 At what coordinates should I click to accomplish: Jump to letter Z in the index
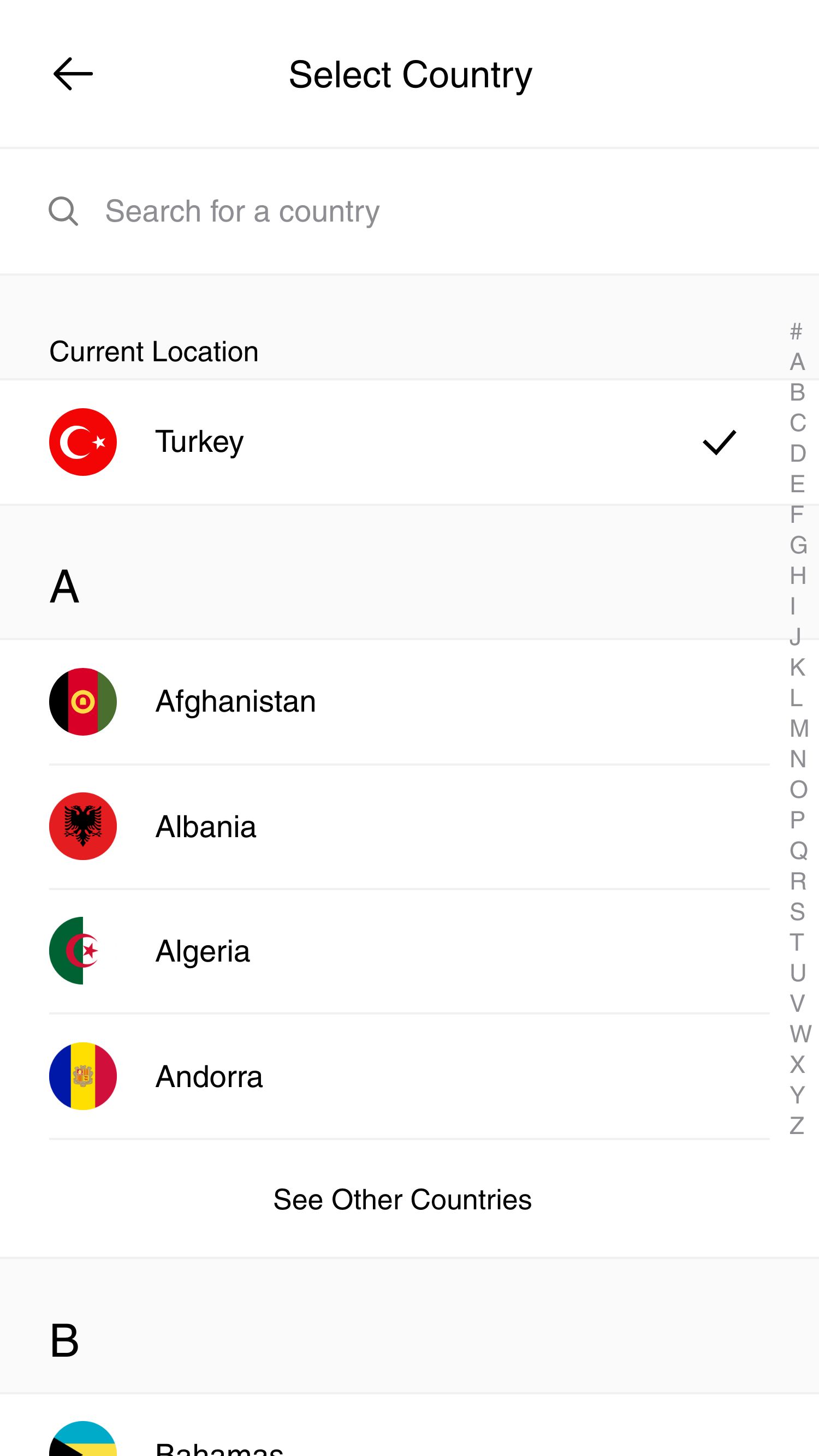click(797, 1125)
